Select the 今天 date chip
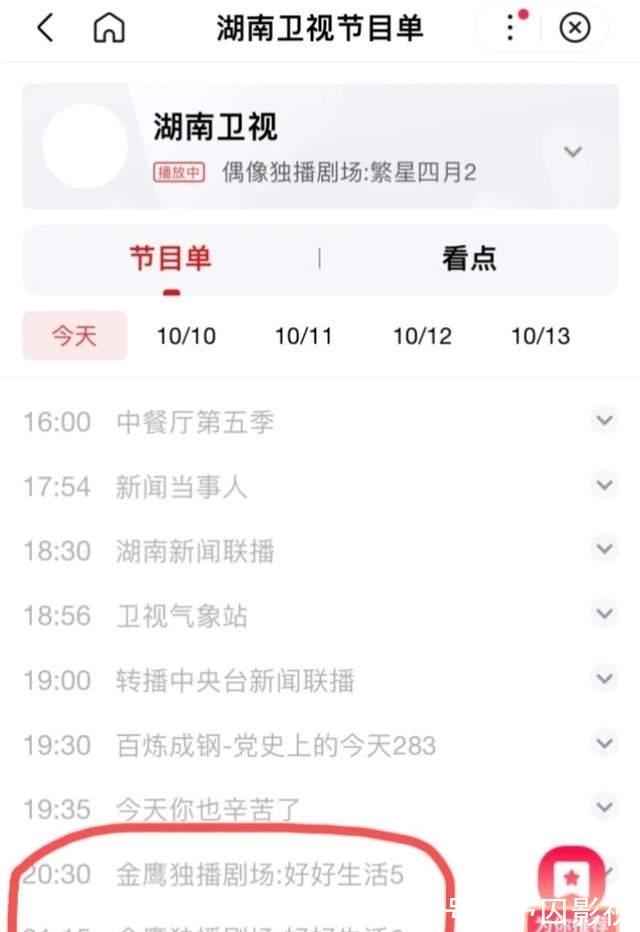The height and width of the screenshot is (932, 640). point(75,335)
